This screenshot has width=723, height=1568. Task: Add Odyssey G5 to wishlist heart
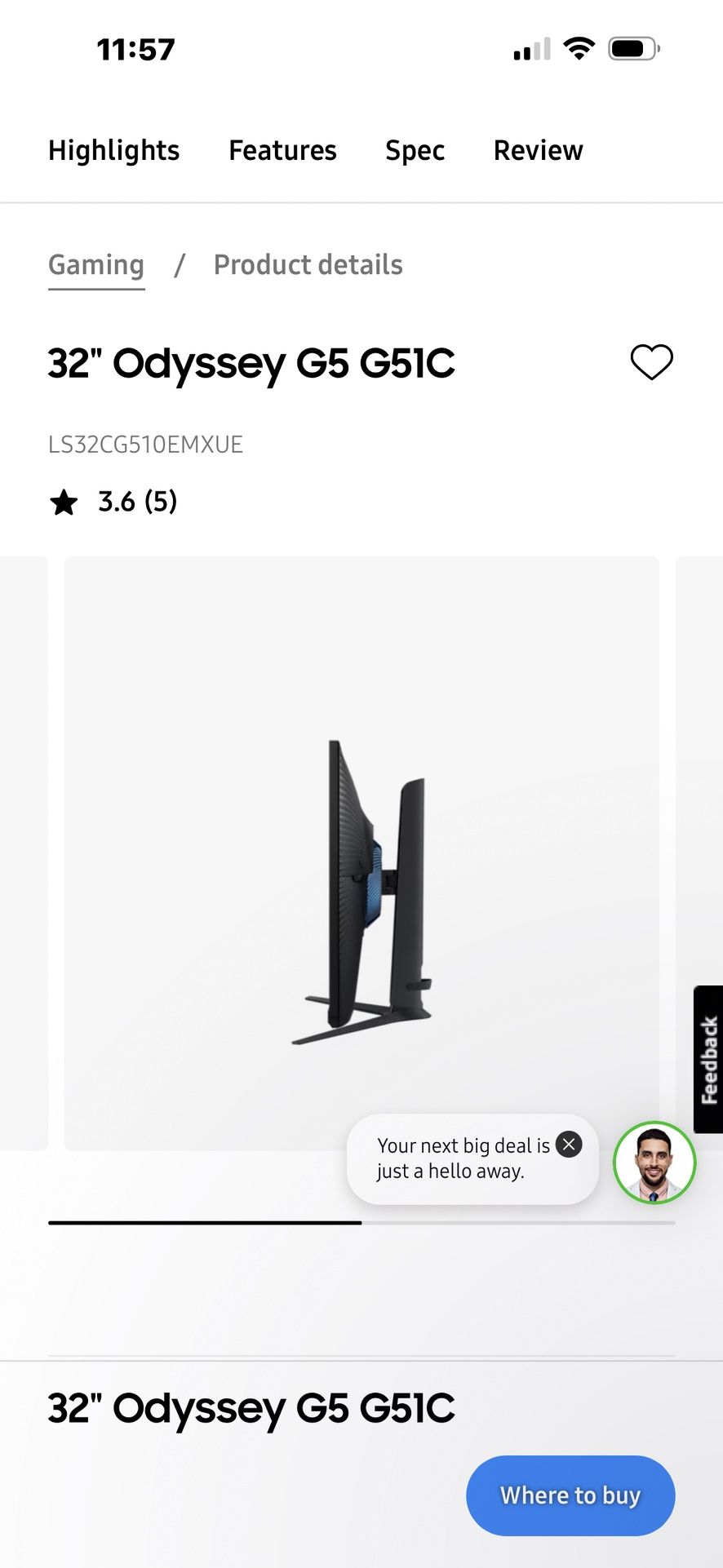651,362
